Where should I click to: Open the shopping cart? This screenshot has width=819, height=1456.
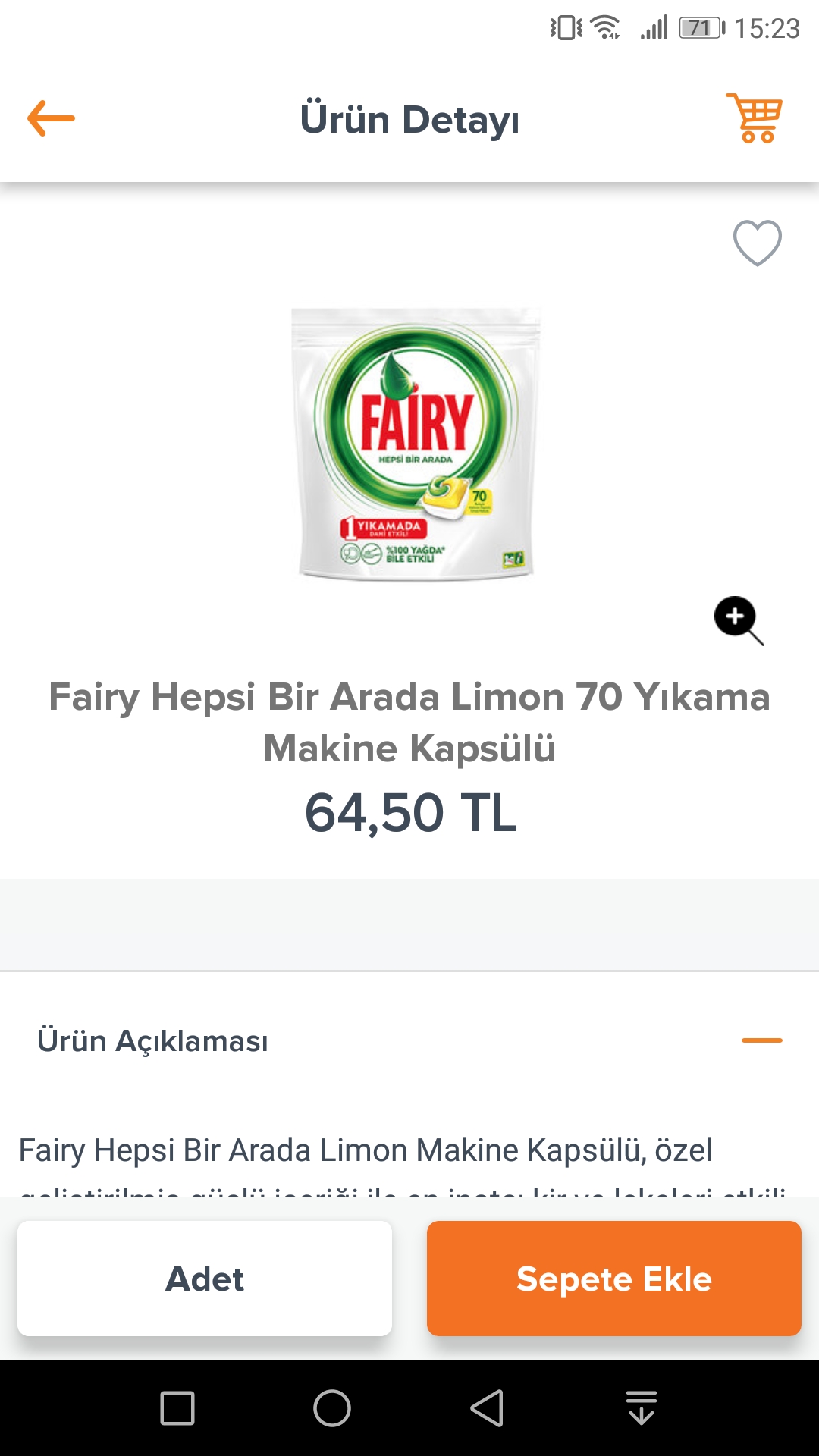[754, 118]
